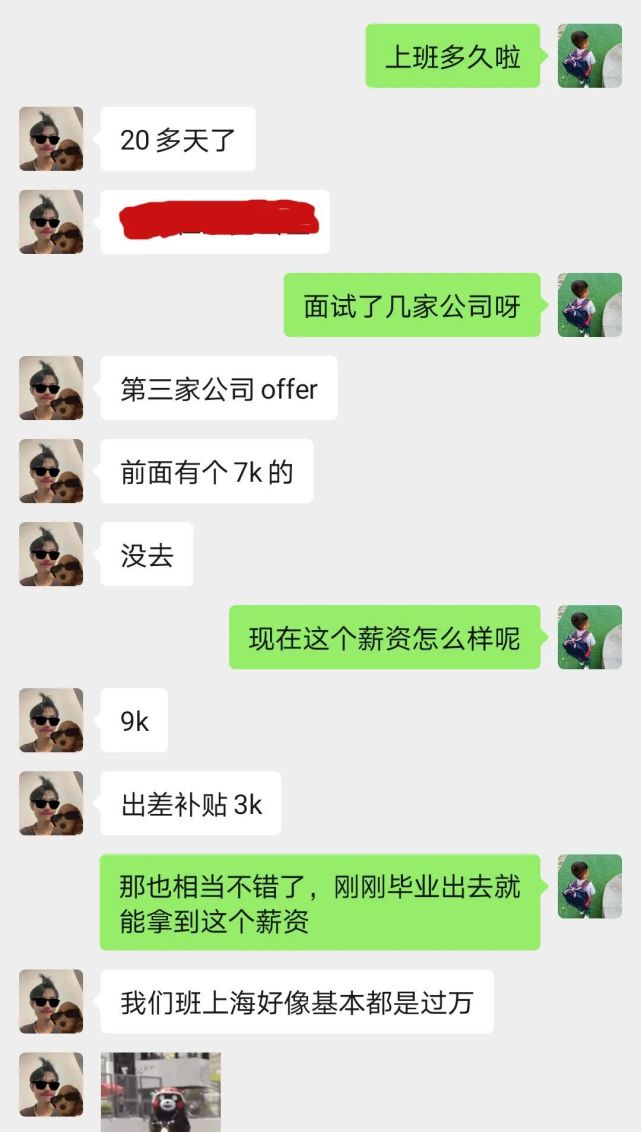Tap own avatar next to "上班多久啦"
The width and height of the screenshot is (641, 1132).
(589, 56)
